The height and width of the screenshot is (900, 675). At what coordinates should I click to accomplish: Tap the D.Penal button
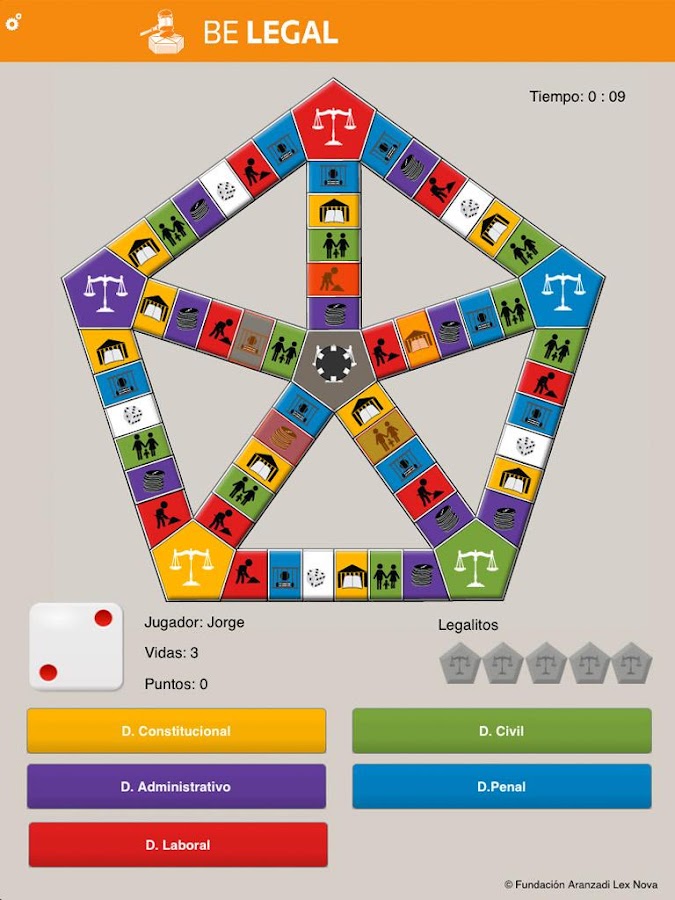point(501,787)
